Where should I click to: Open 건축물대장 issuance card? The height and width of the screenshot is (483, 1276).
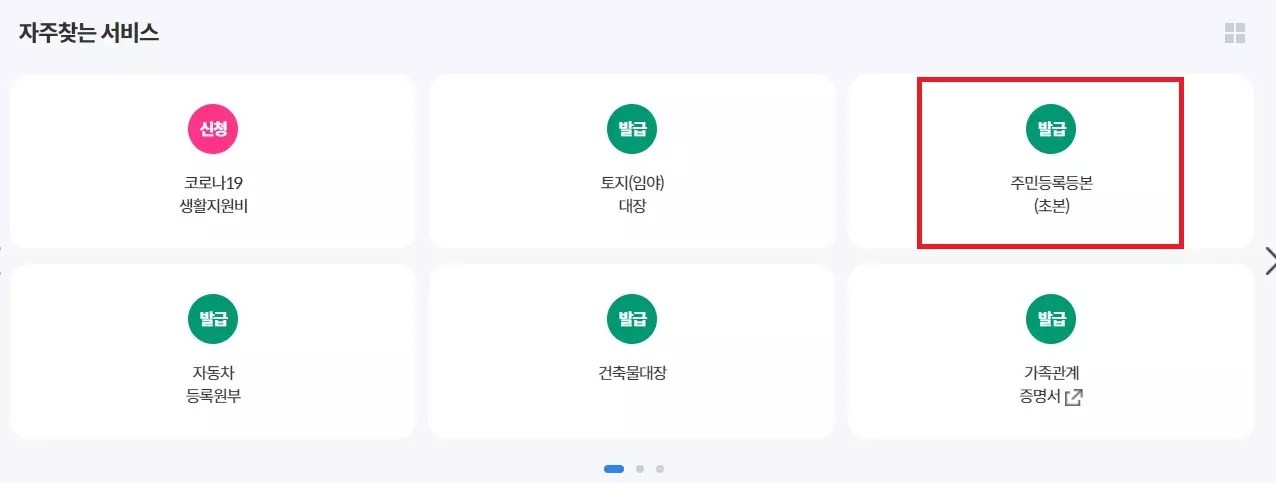click(x=632, y=351)
